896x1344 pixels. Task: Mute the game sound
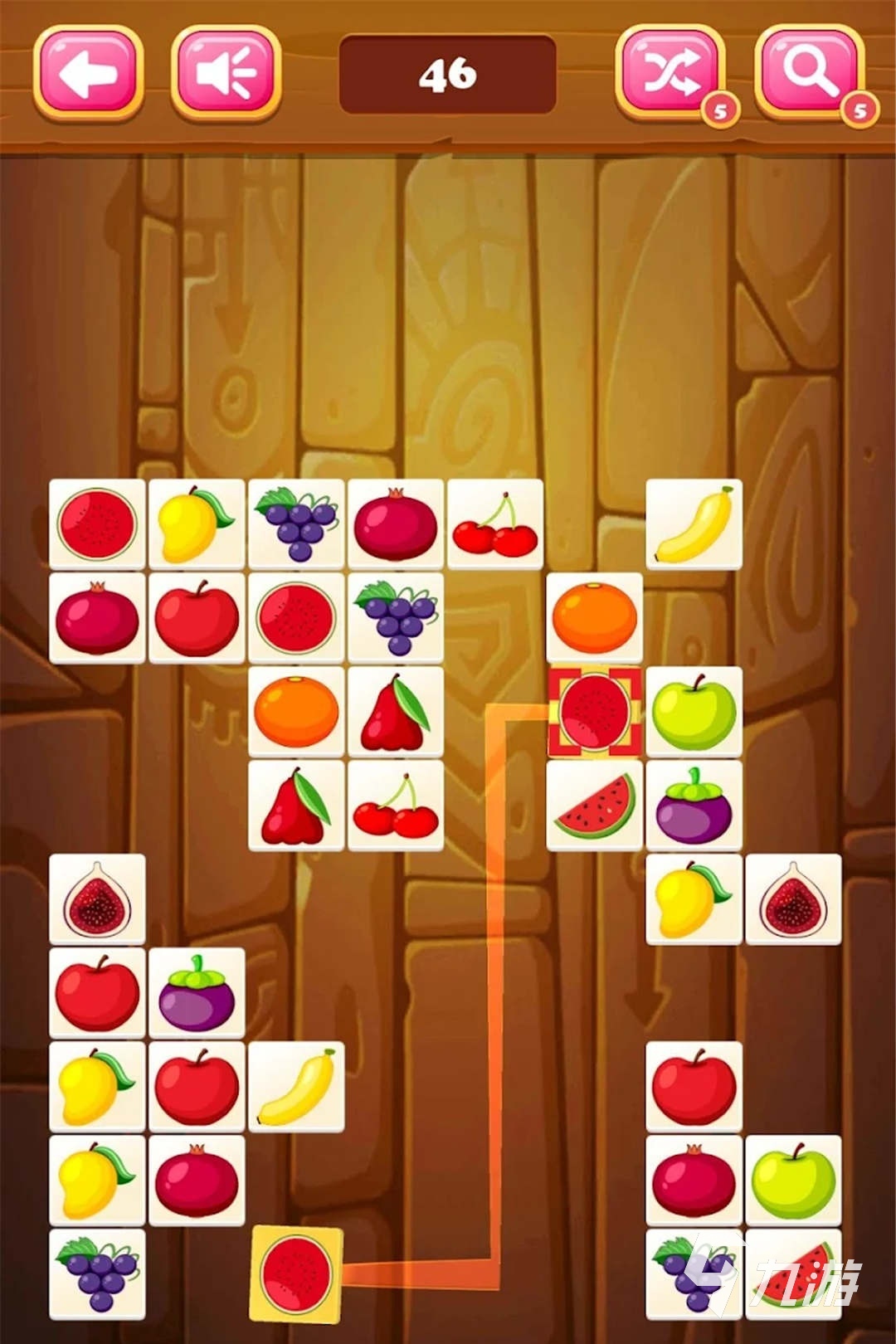[x=226, y=73]
